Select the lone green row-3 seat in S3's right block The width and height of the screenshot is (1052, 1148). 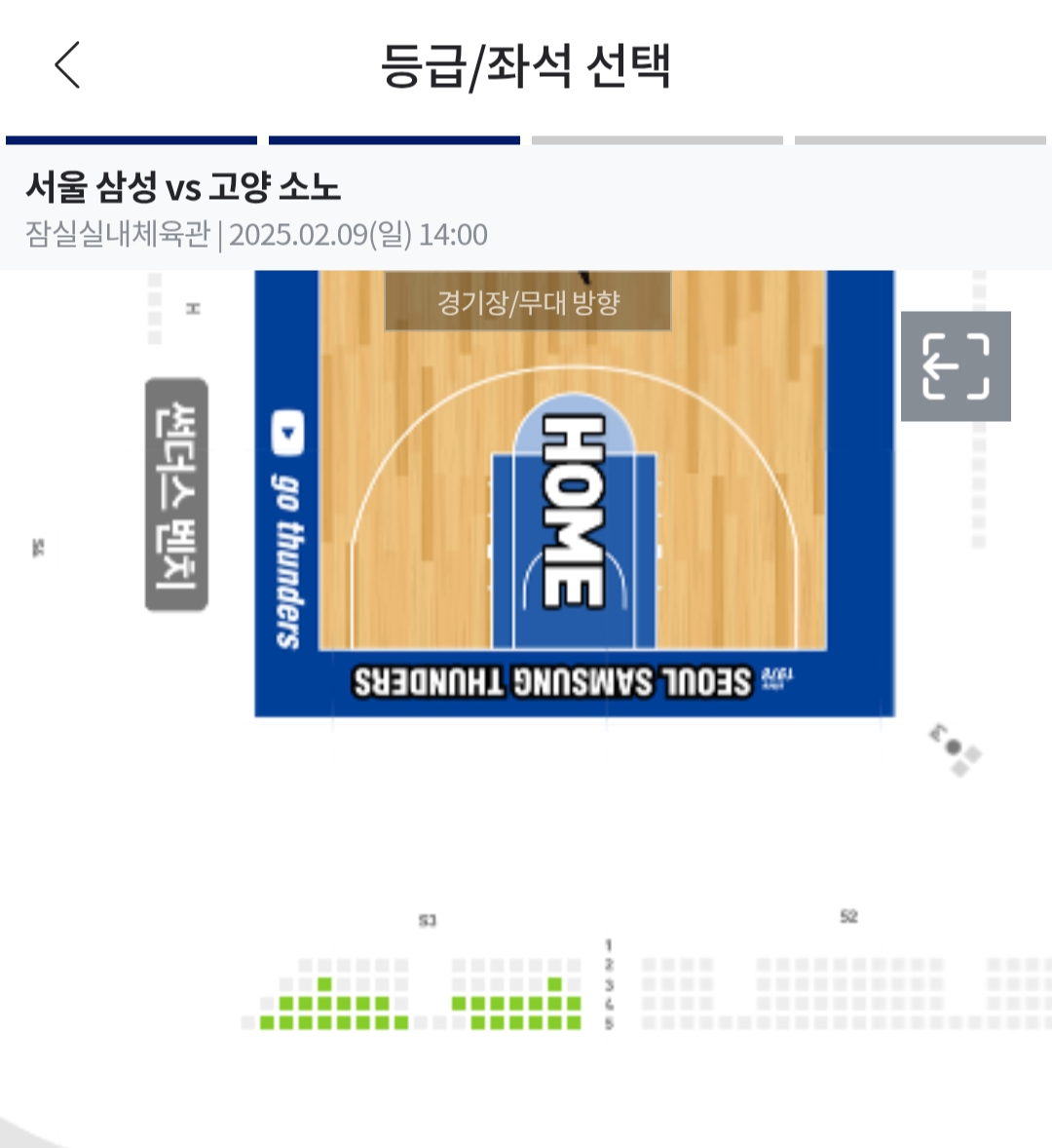[x=554, y=984]
